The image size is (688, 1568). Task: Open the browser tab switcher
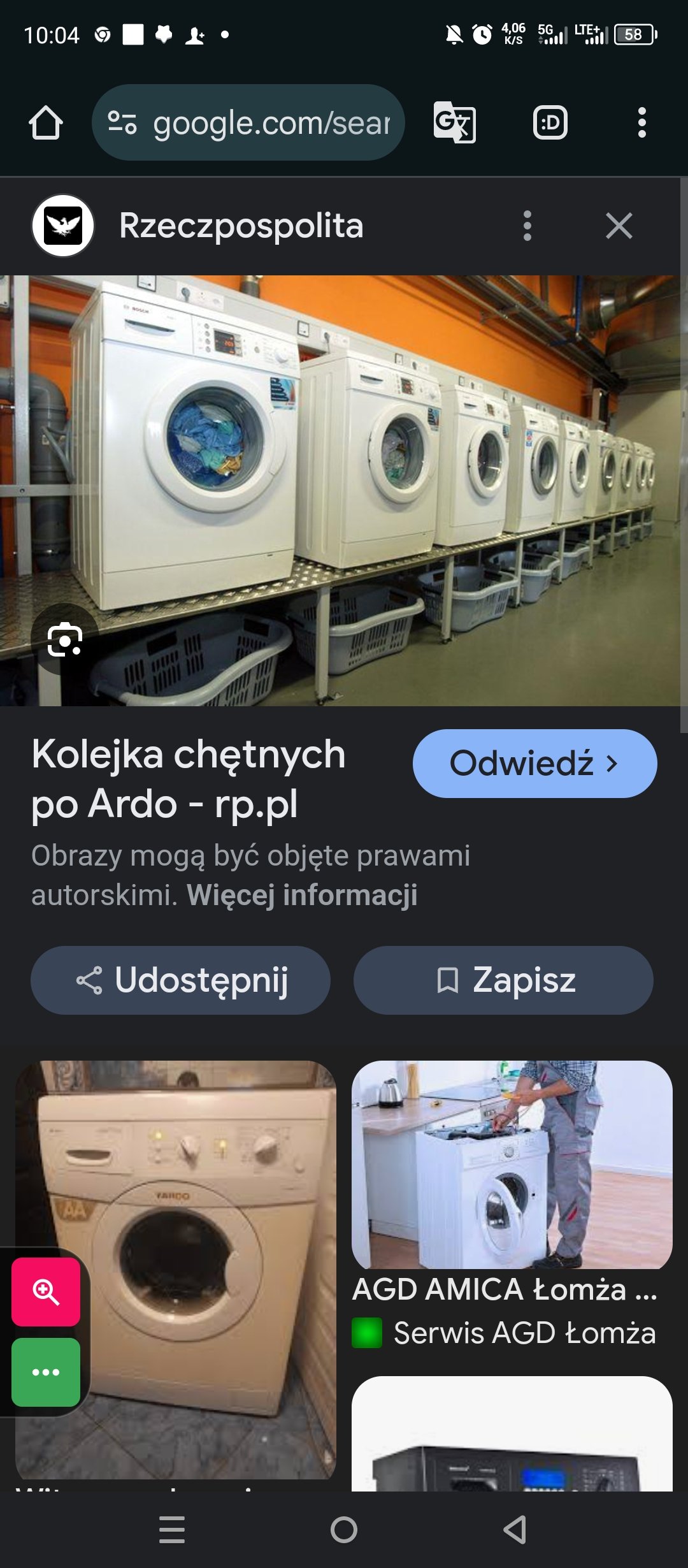click(x=550, y=122)
